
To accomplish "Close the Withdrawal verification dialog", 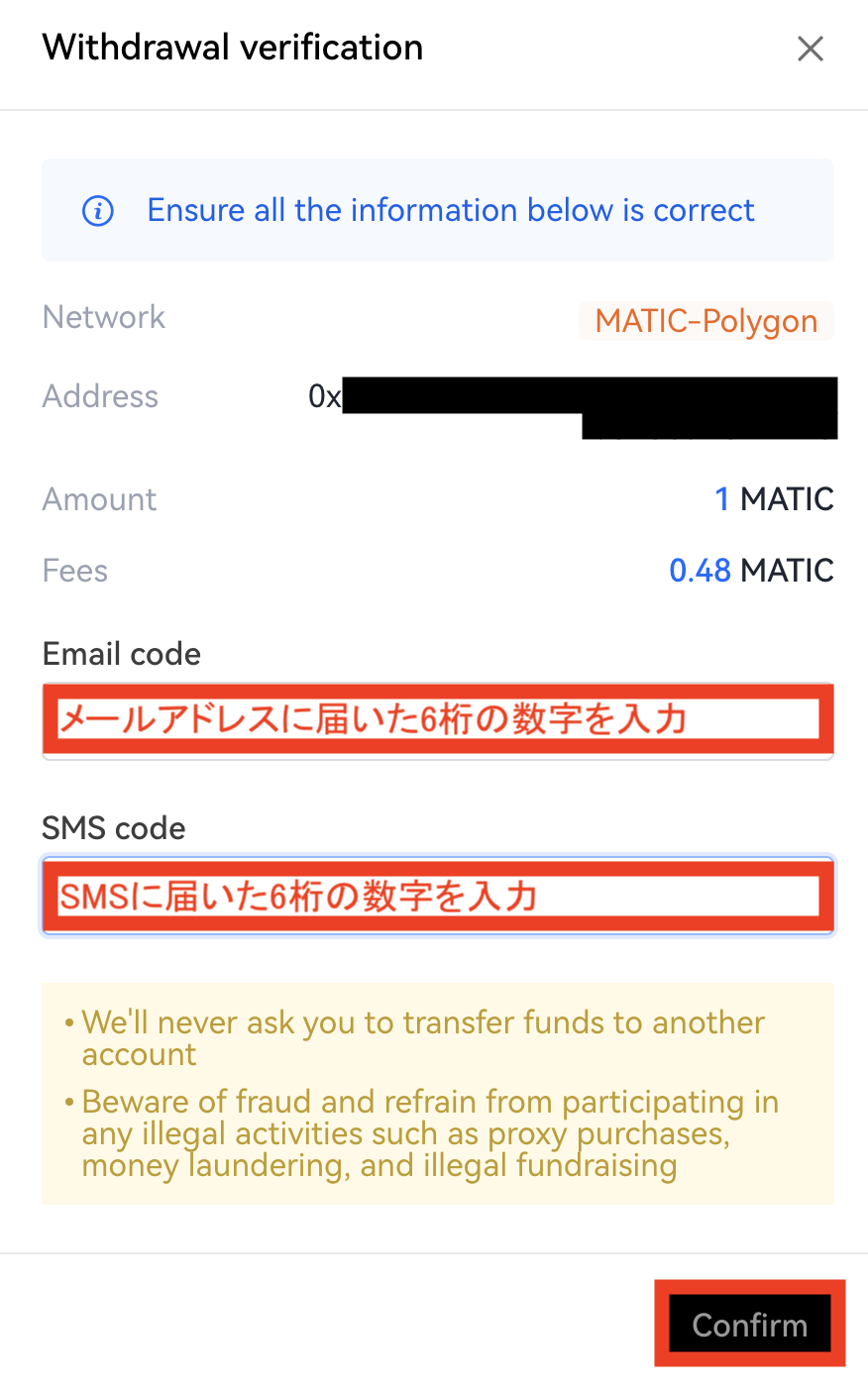I will point(811,49).
